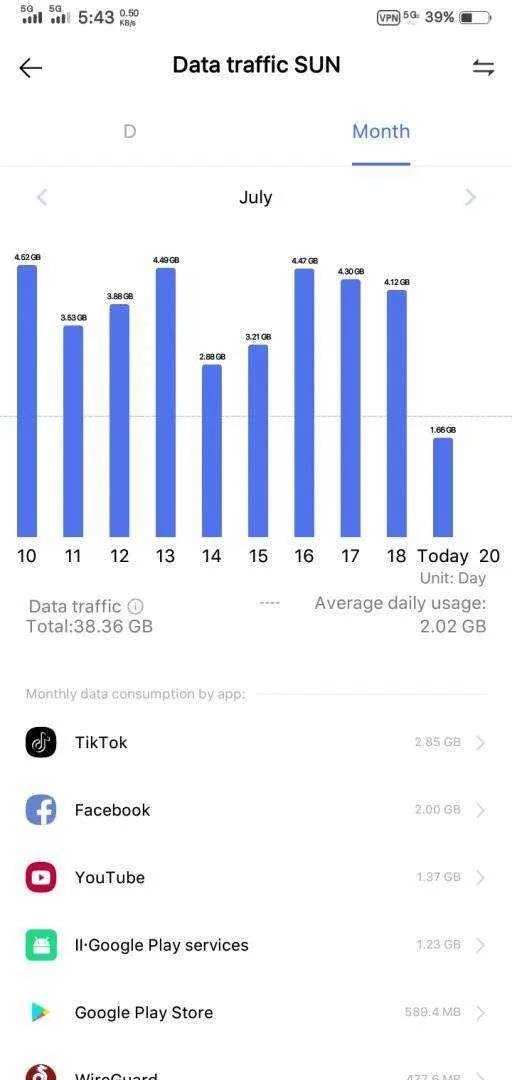Go to the next month arrow

point(471,198)
